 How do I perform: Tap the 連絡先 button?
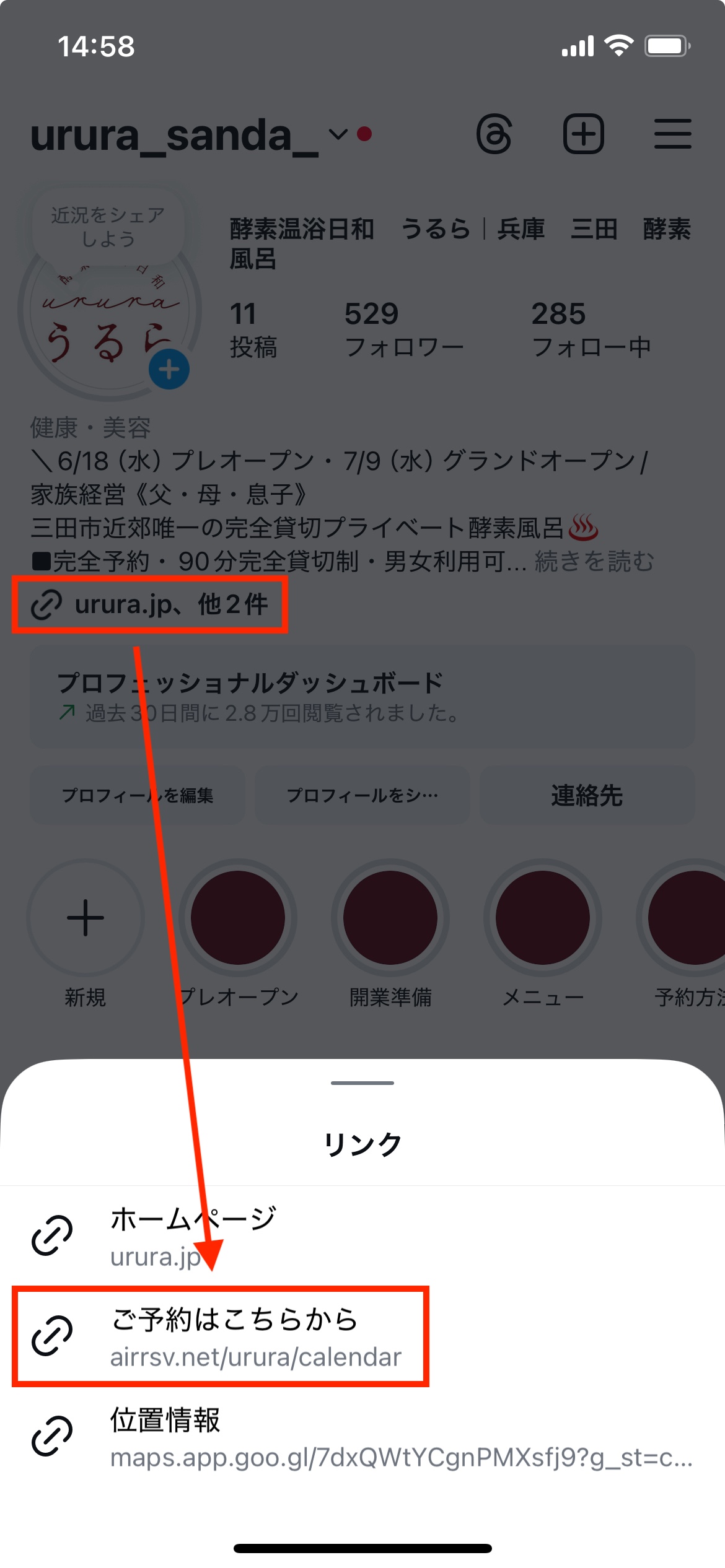click(587, 795)
